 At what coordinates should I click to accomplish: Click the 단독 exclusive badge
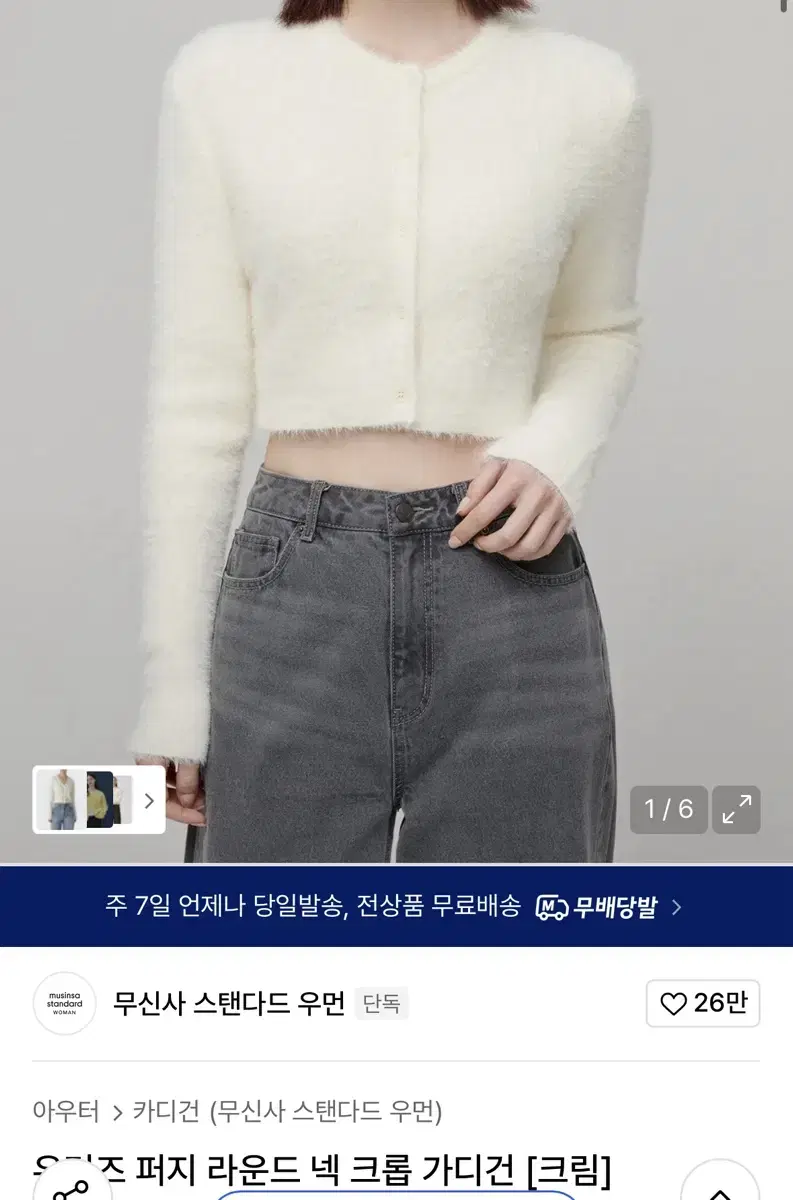pos(380,1003)
